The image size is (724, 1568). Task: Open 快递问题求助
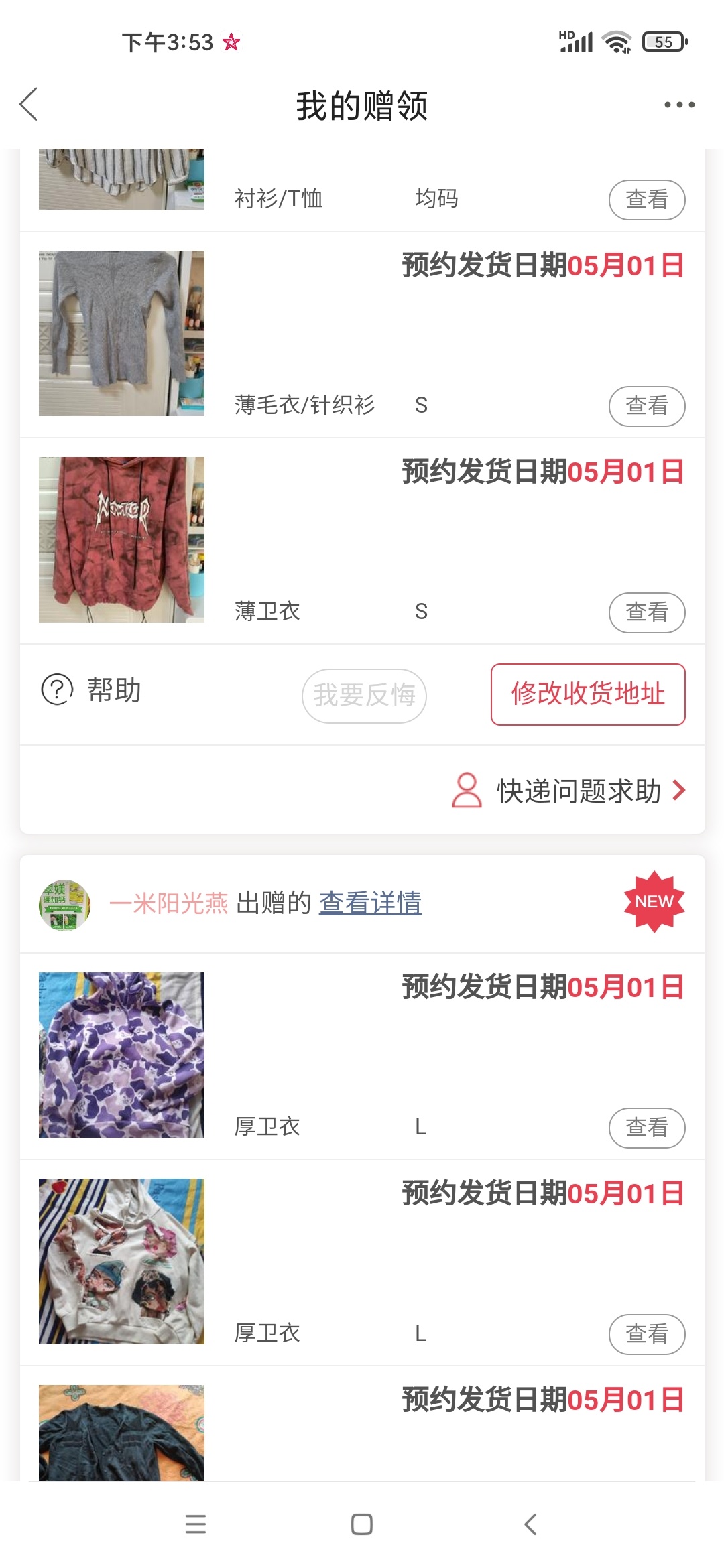(570, 791)
